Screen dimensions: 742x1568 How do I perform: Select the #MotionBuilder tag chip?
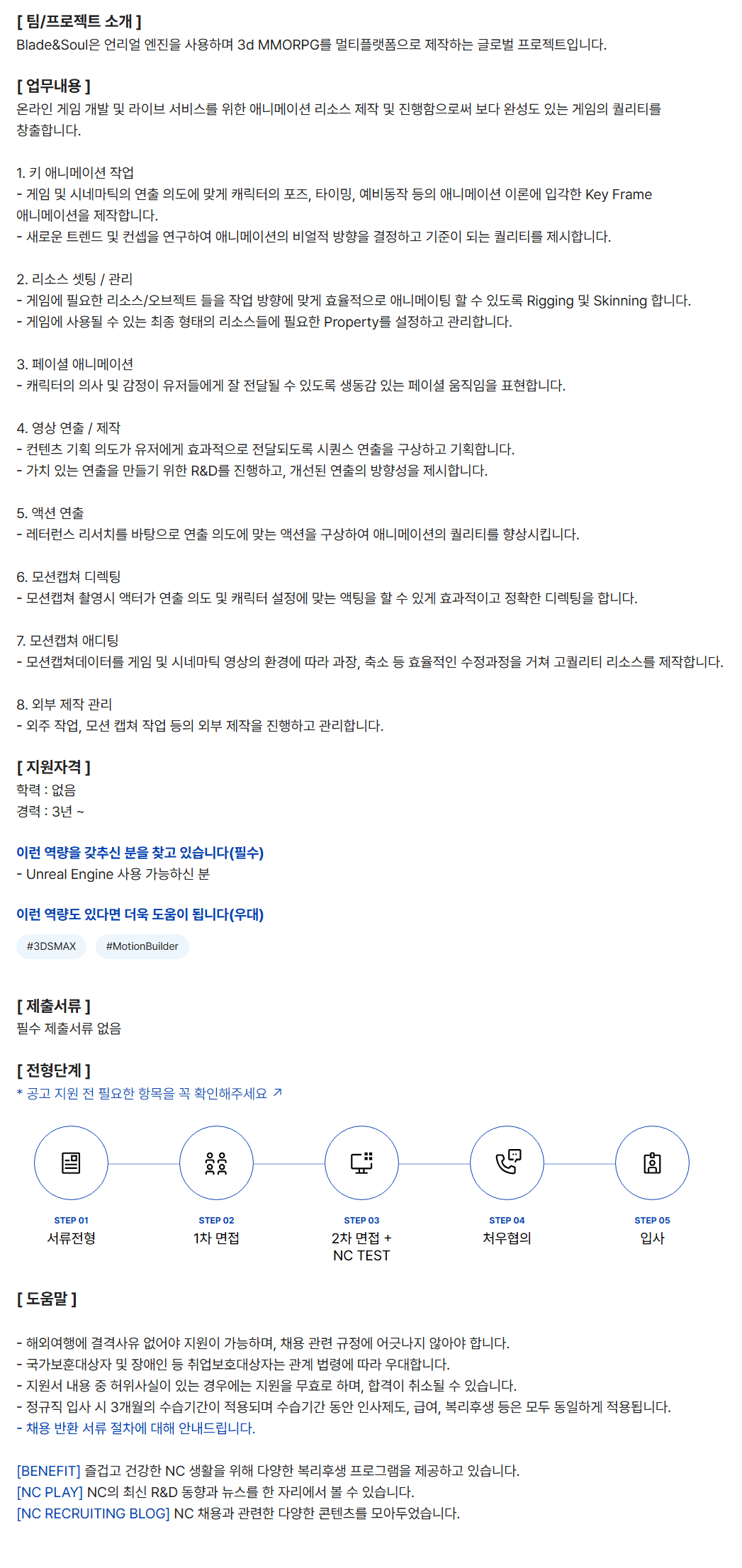[x=142, y=946]
